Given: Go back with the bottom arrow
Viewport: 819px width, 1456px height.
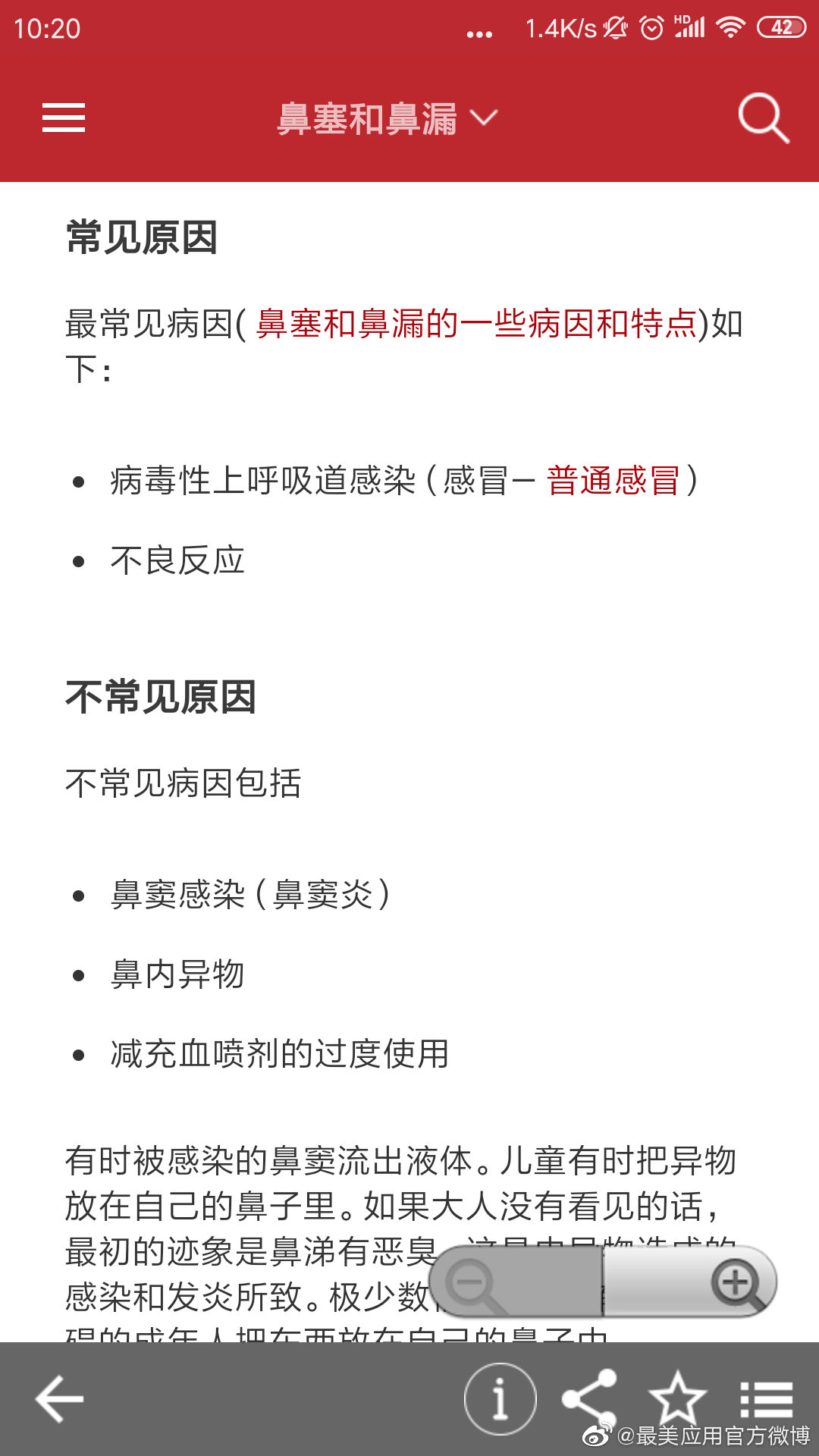Looking at the screenshot, I should tap(60, 1399).
